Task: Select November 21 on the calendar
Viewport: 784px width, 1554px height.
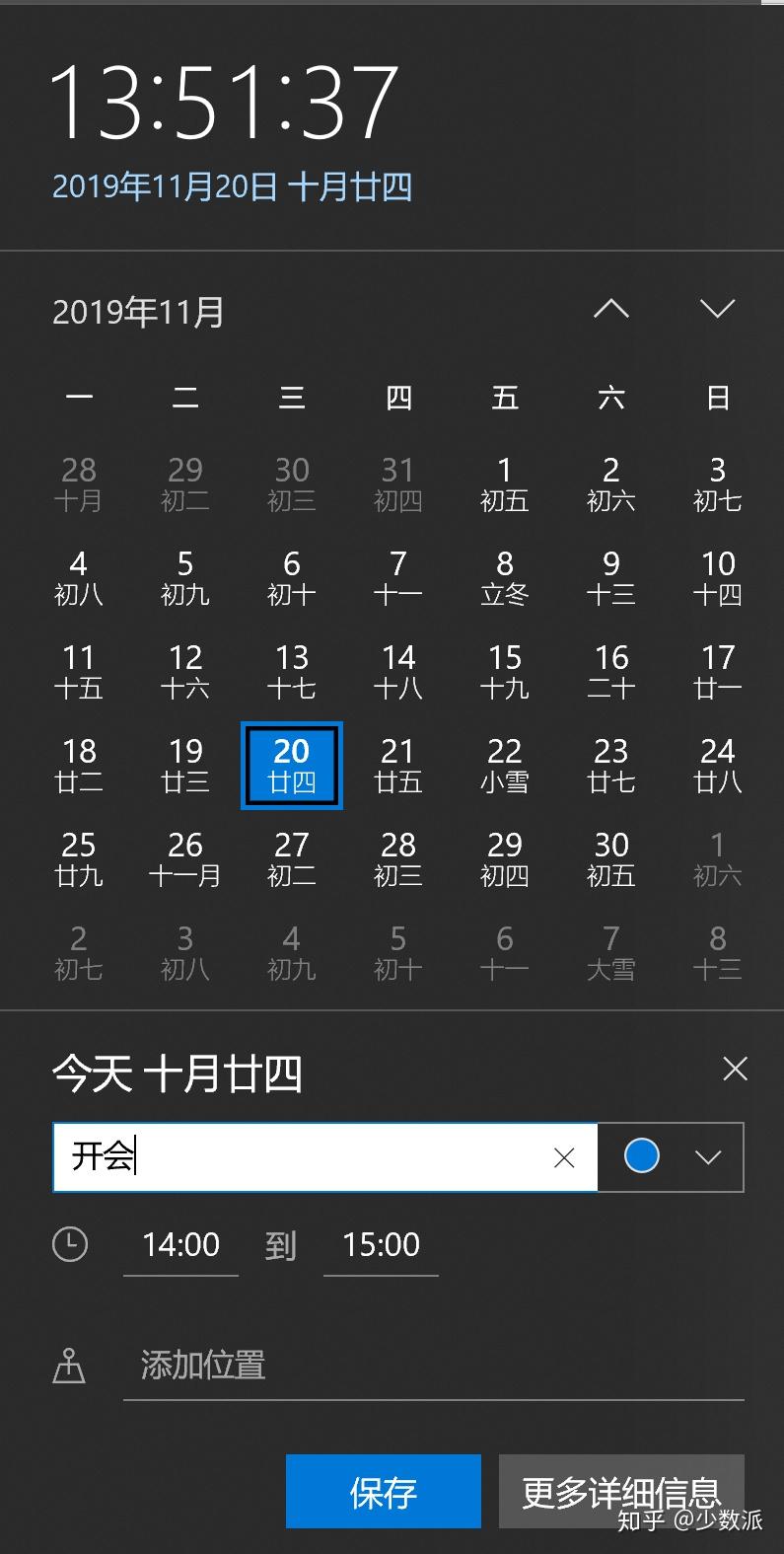Action: [x=398, y=766]
